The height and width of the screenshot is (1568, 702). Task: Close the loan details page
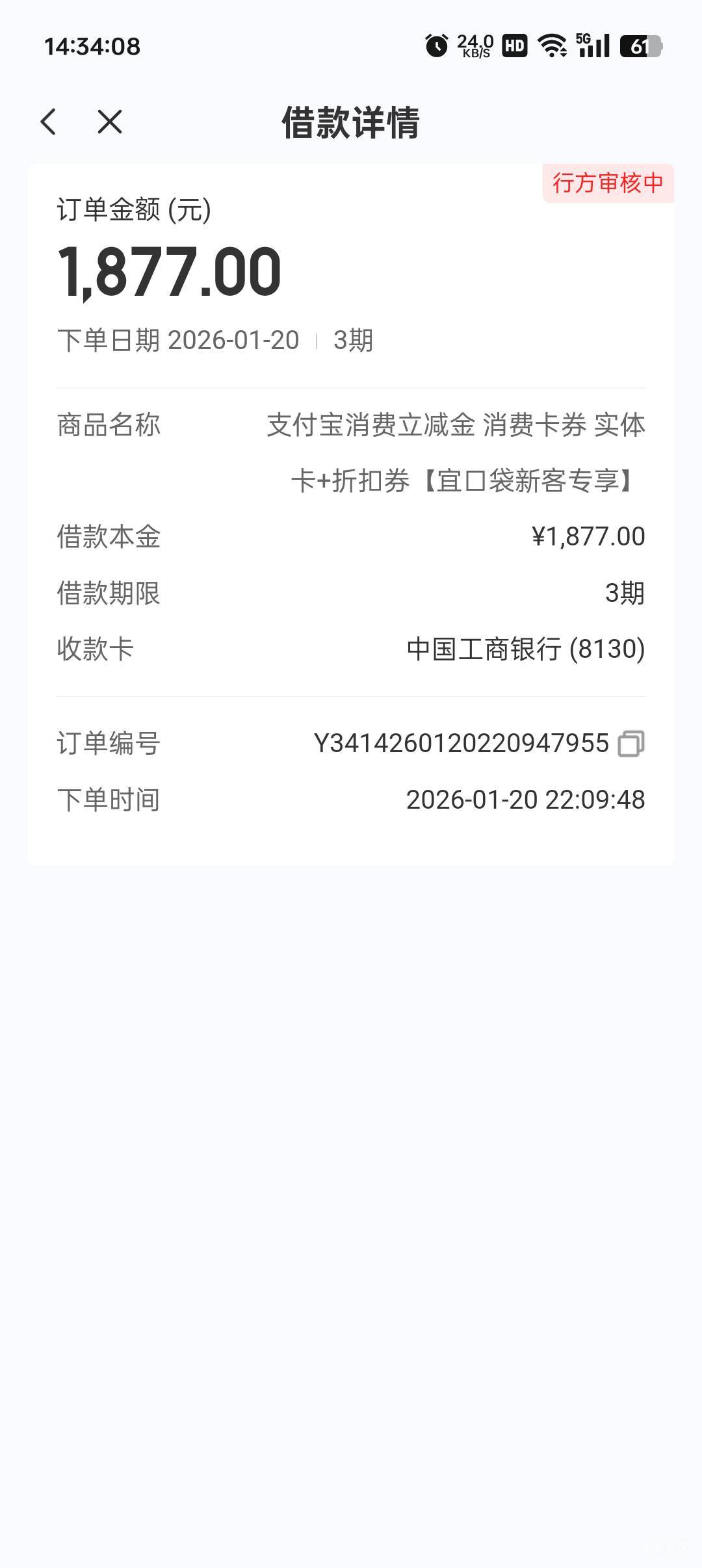pyautogui.click(x=110, y=122)
